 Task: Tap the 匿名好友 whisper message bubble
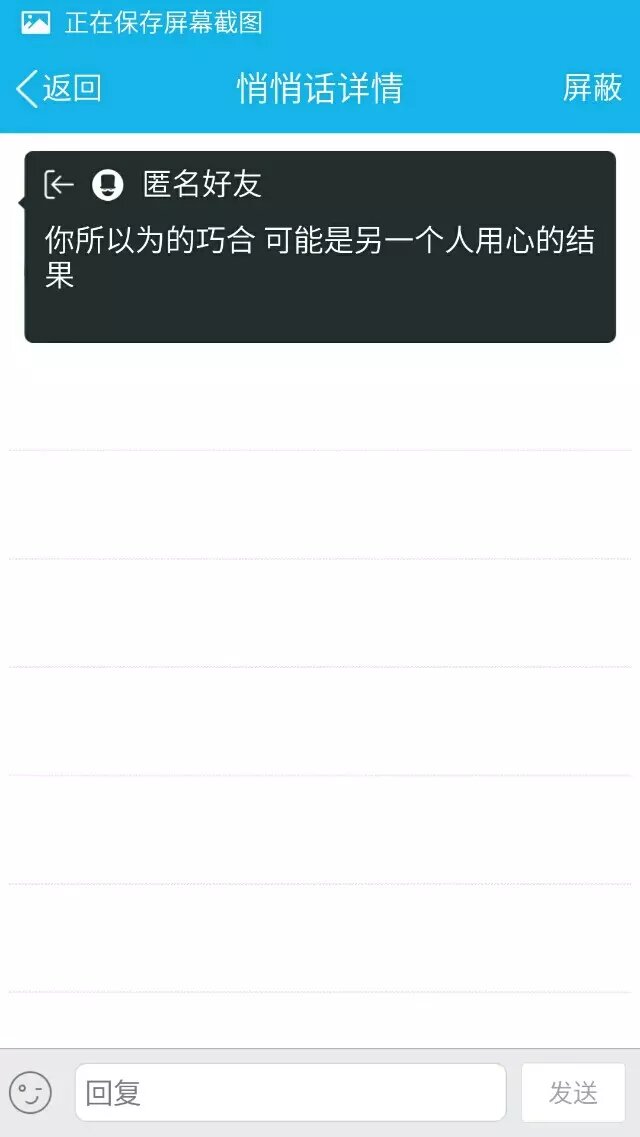click(x=320, y=247)
